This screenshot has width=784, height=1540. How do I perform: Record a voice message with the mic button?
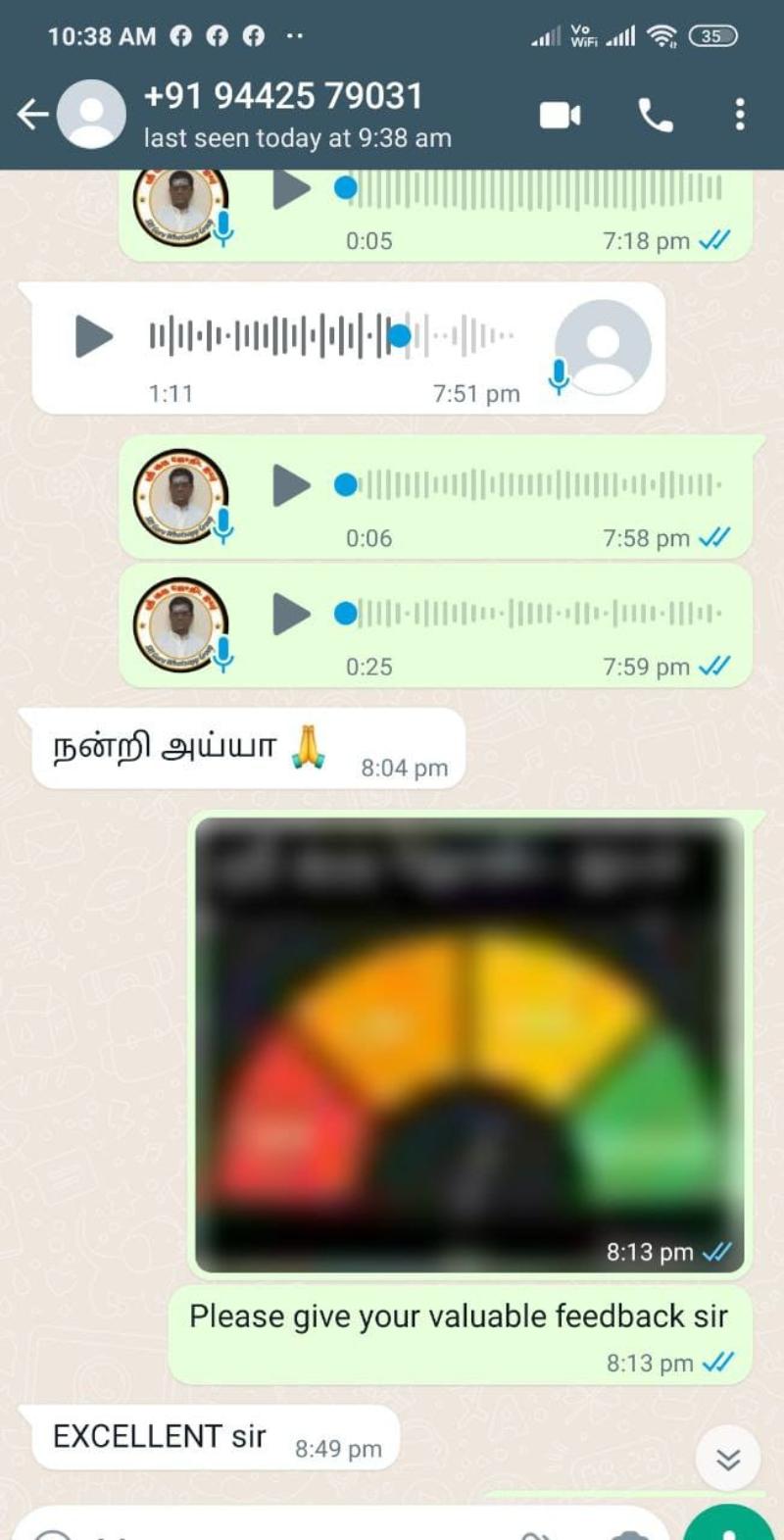click(730, 1527)
